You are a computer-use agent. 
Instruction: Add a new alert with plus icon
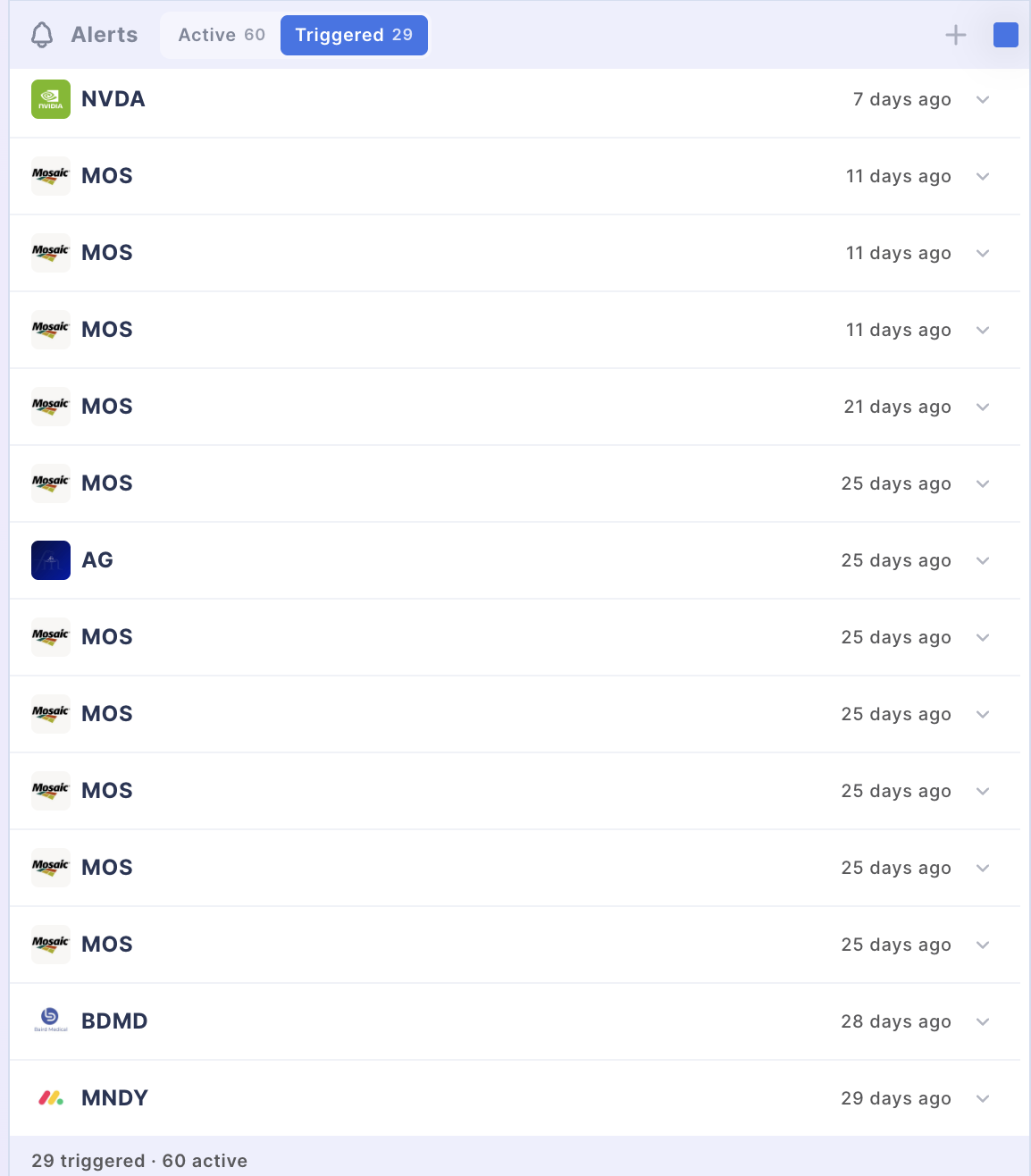click(x=956, y=35)
